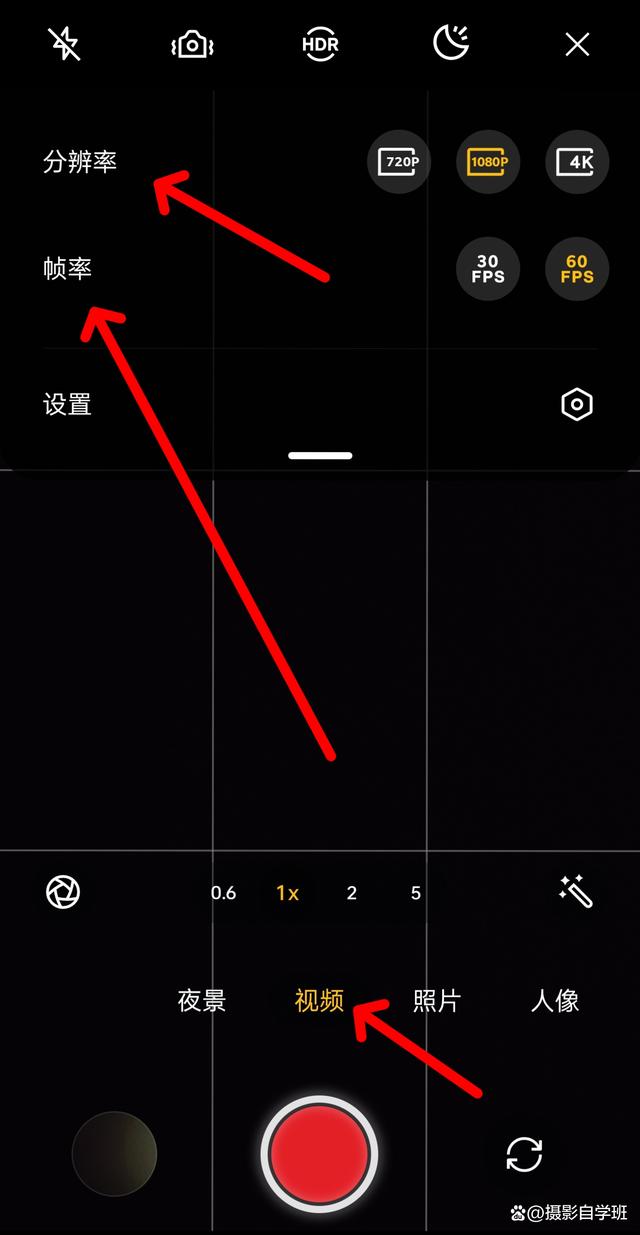Image resolution: width=640 pixels, height=1235 pixels.
Task: Switch to 夜景 mode
Action: click(202, 1000)
